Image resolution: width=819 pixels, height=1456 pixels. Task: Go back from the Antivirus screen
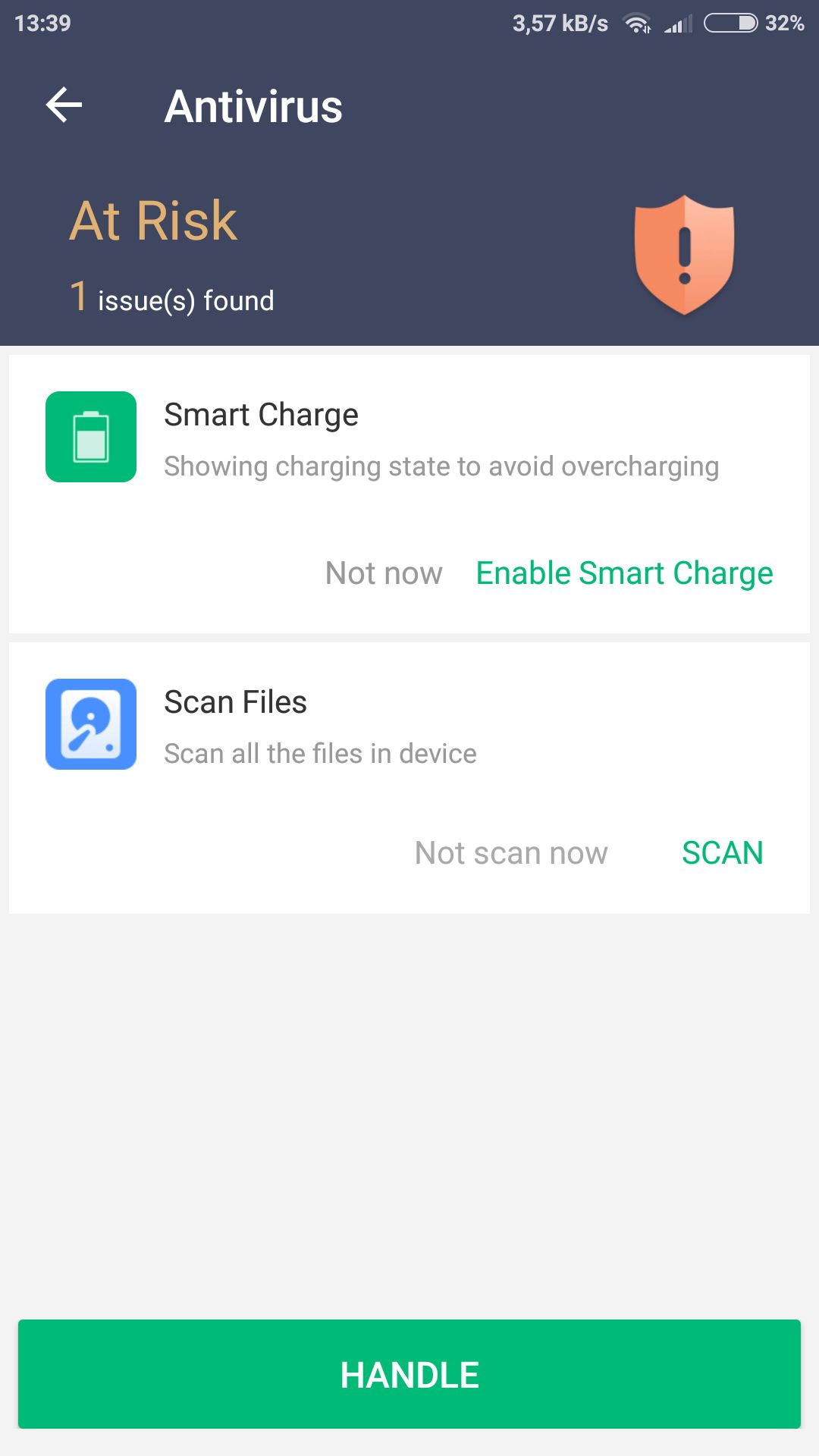[64, 105]
